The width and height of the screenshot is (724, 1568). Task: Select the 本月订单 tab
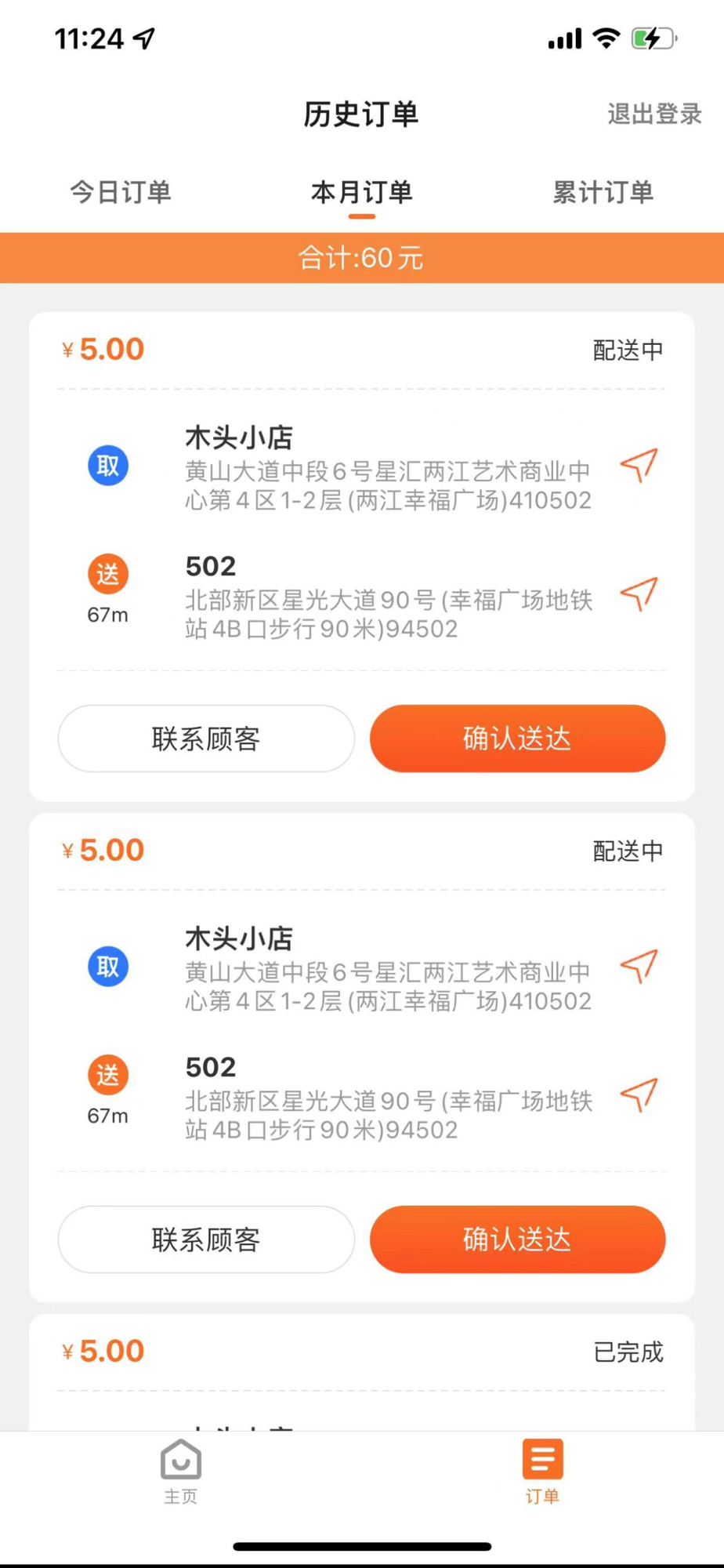pyautogui.click(x=362, y=192)
